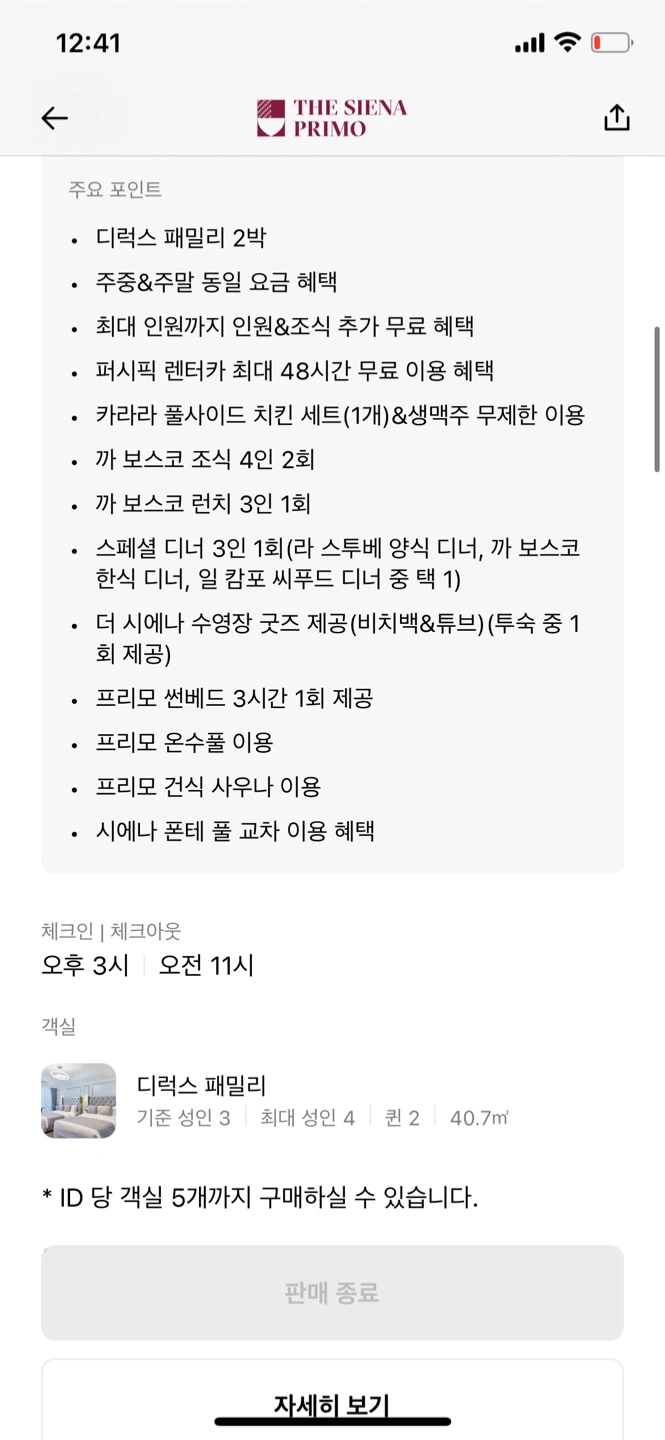Open 자세히 보기 for details
Viewport: 665px width, 1440px height.
tap(332, 1404)
